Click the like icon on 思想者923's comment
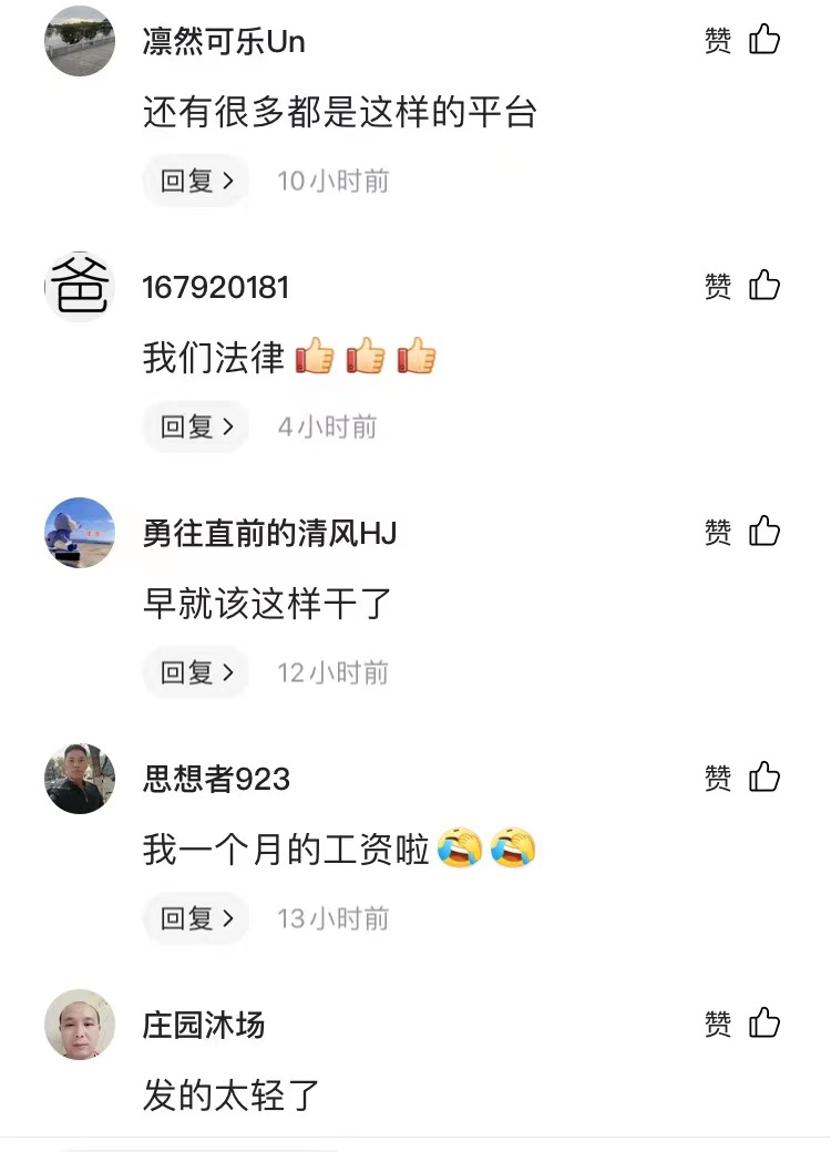 coord(763,779)
